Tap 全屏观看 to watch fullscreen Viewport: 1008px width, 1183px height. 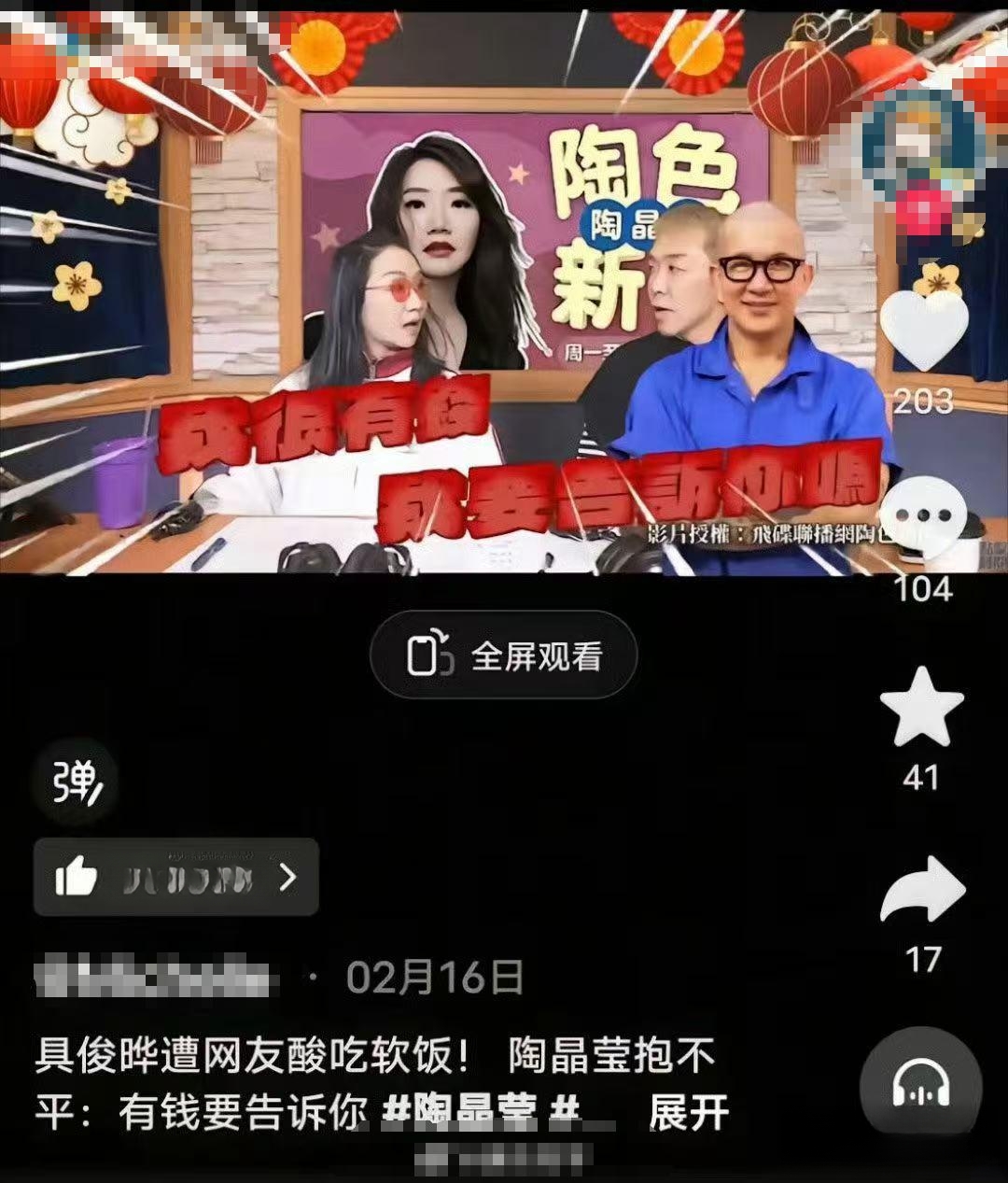(503, 655)
